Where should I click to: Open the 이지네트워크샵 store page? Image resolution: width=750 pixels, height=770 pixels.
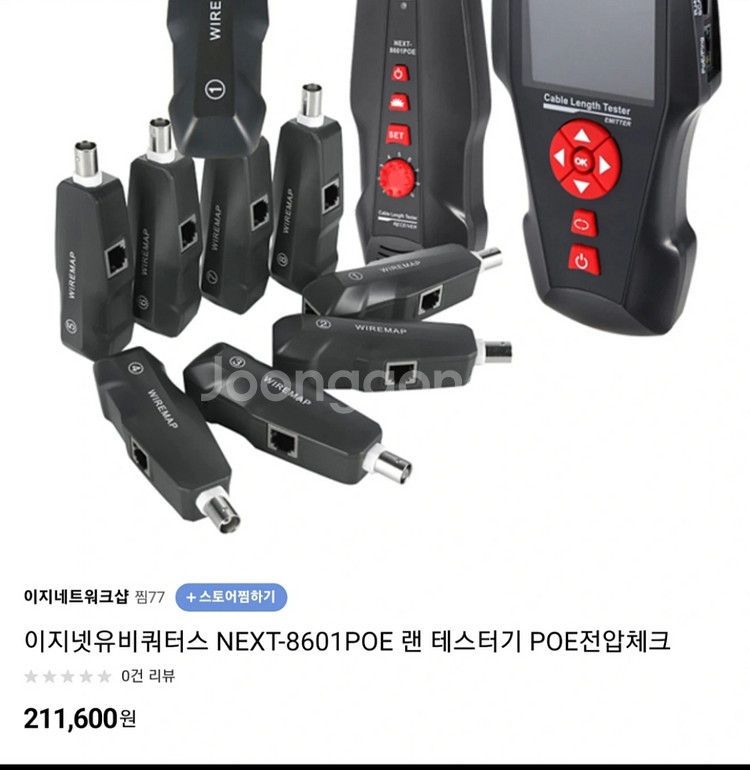[x=78, y=597]
